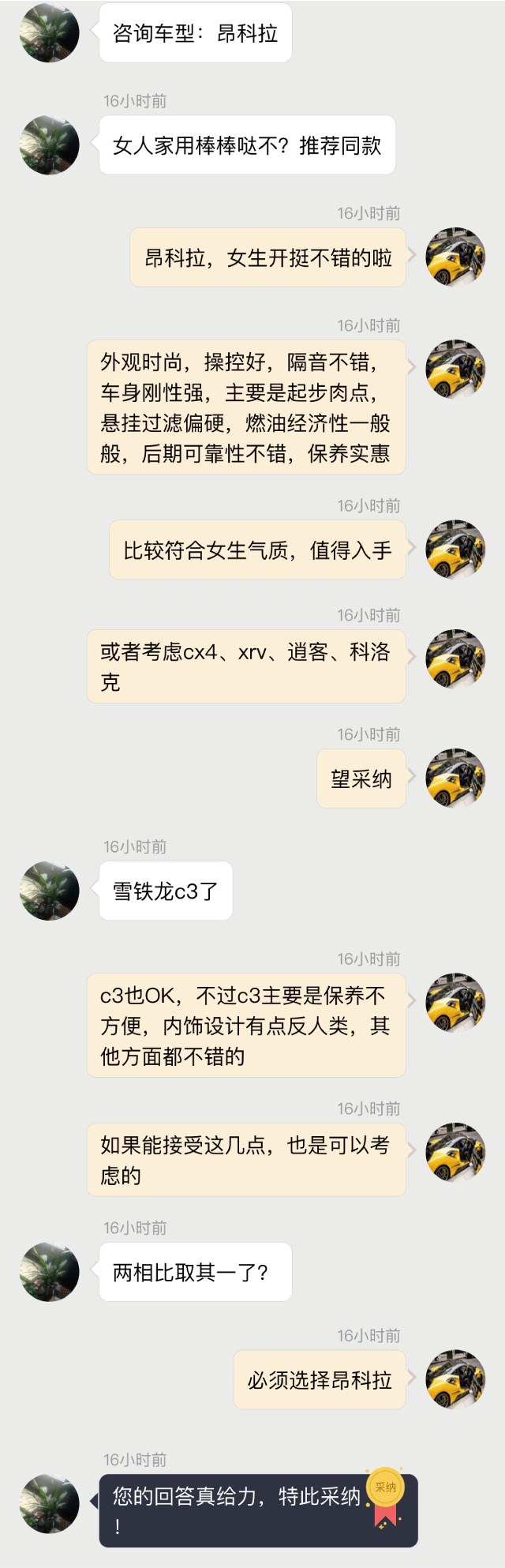The width and height of the screenshot is (505, 1568).
Task: Open the car avatar beside 必须选择昂科拉
Action: click(x=455, y=1379)
